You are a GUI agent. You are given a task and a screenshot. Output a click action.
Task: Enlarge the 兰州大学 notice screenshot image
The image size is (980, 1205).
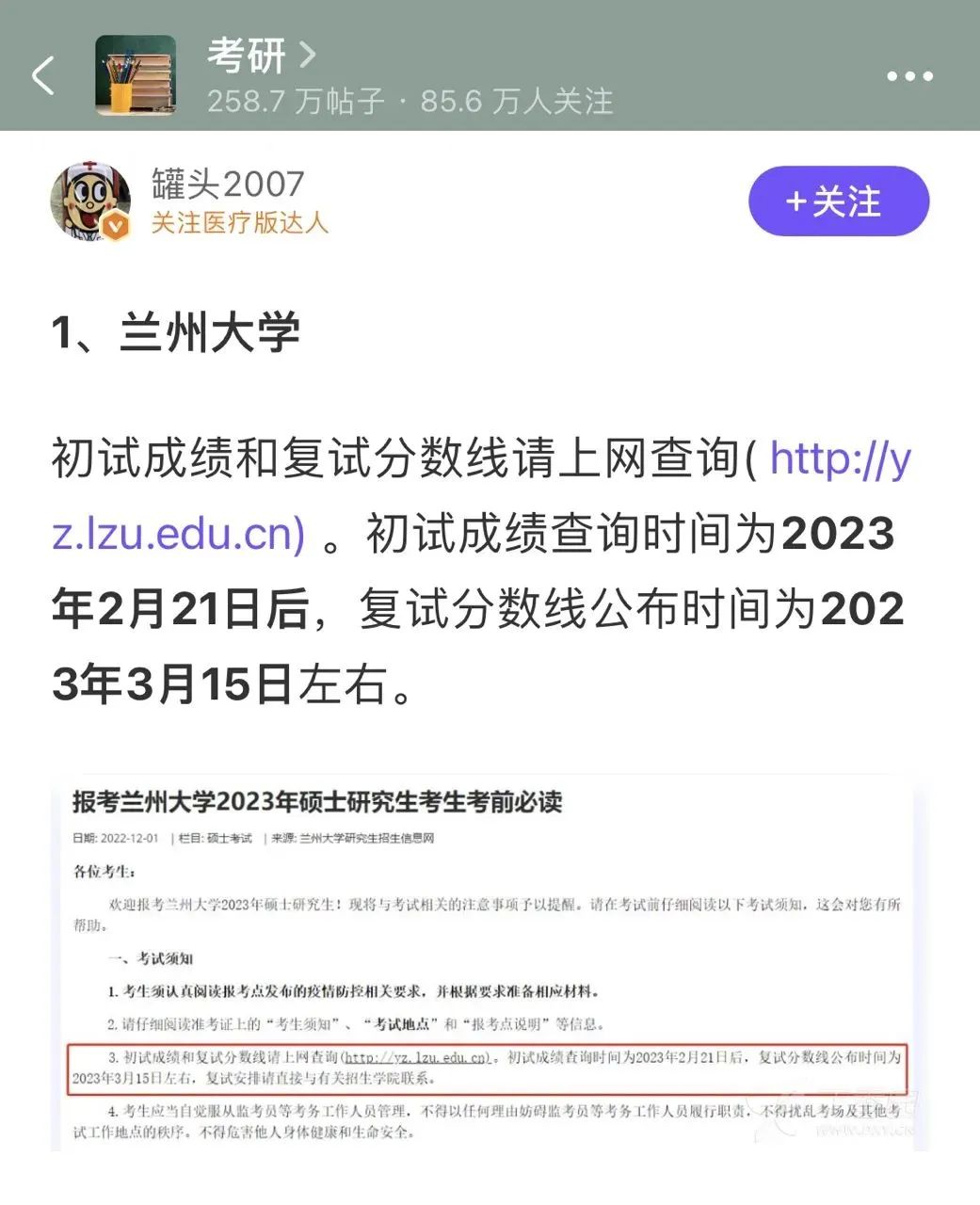(488, 962)
